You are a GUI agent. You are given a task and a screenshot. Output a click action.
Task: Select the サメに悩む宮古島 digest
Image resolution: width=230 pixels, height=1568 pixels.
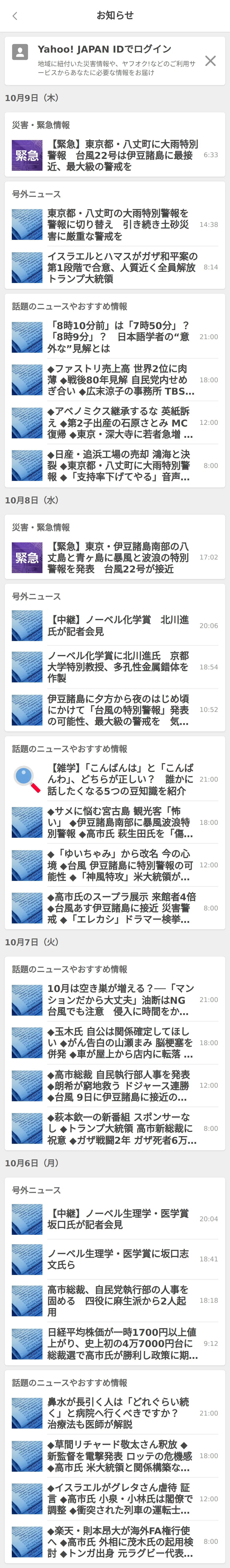point(115,822)
